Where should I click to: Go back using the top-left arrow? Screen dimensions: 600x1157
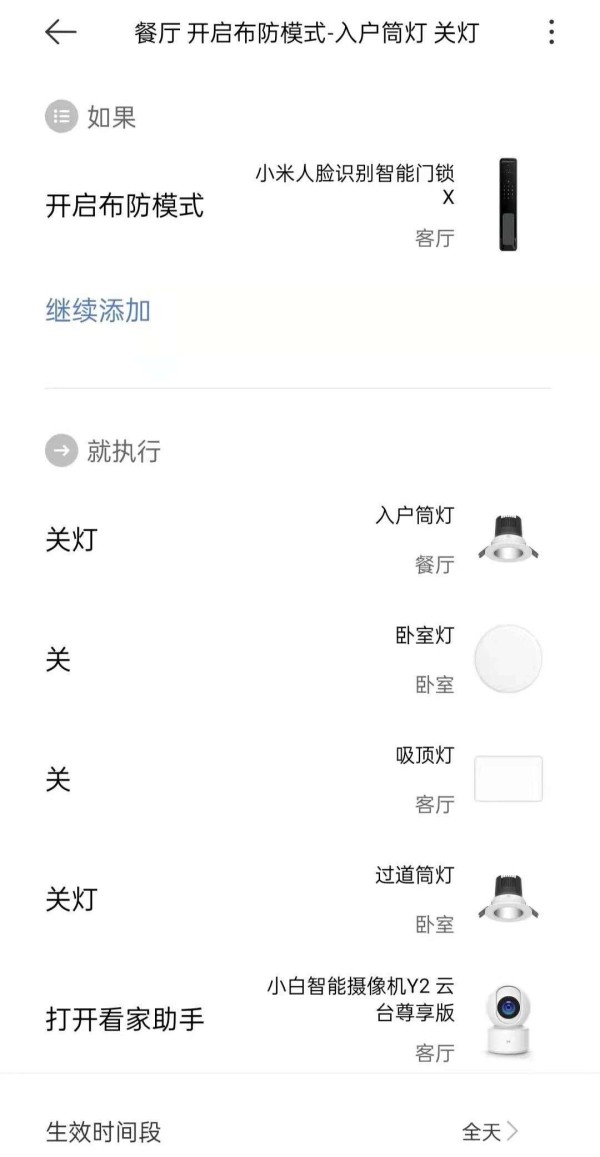(61, 32)
